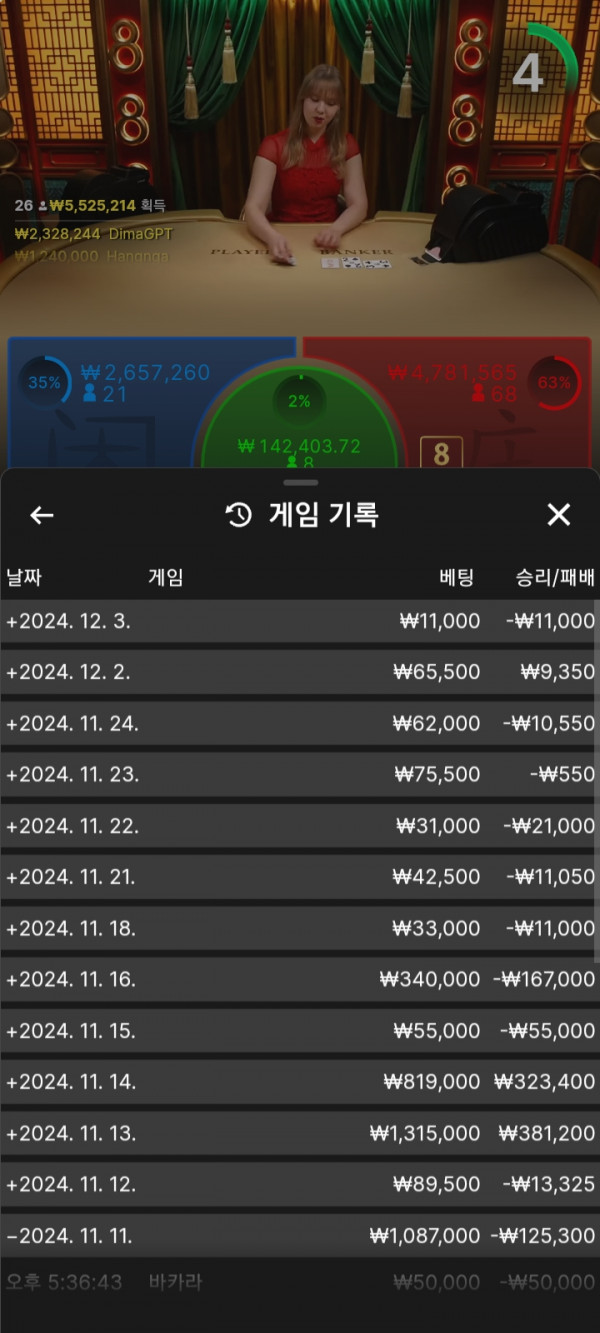Expand the 2024. 11. 24. history row
This screenshot has height=1333, width=600.
[300, 723]
